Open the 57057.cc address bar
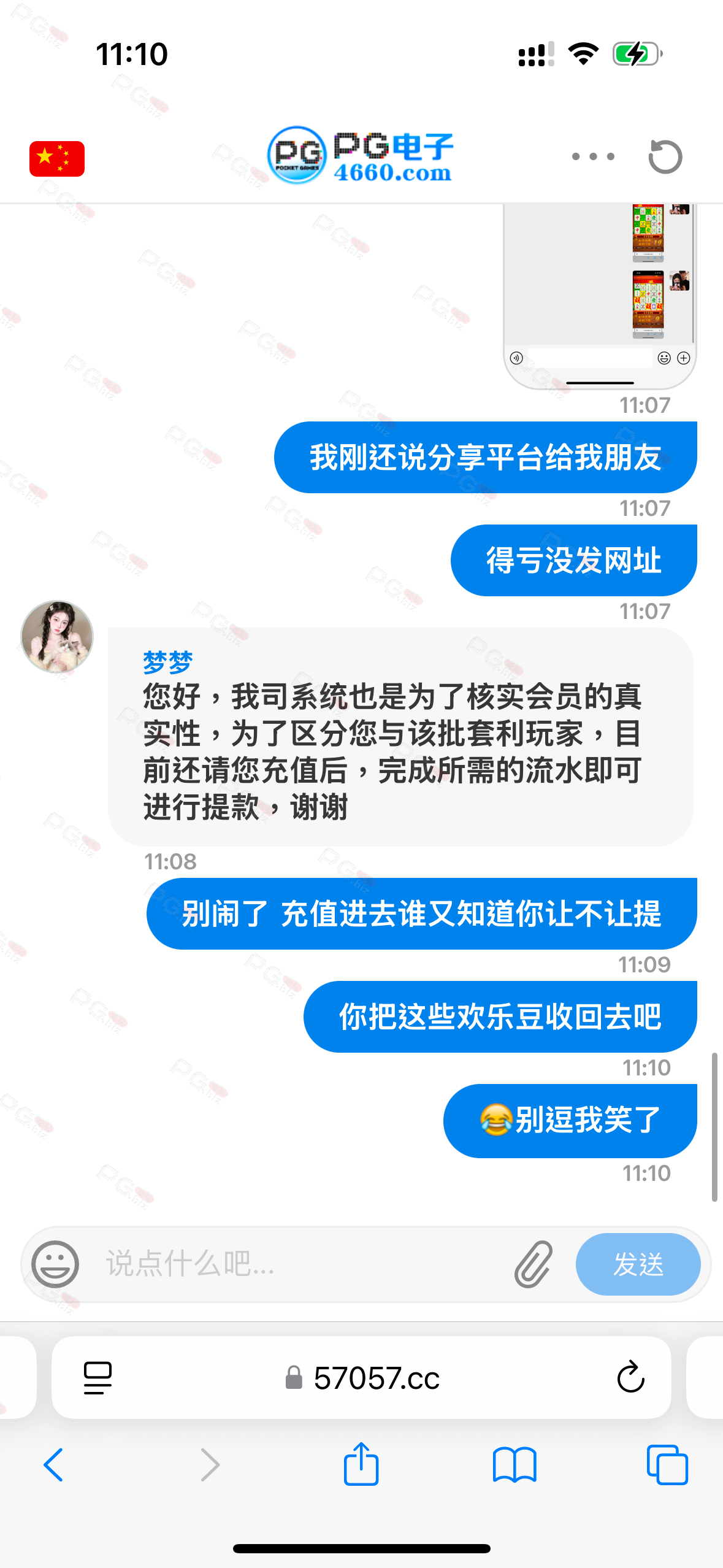Image resolution: width=723 pixels, height=1568 pixels. [362, 1378]
